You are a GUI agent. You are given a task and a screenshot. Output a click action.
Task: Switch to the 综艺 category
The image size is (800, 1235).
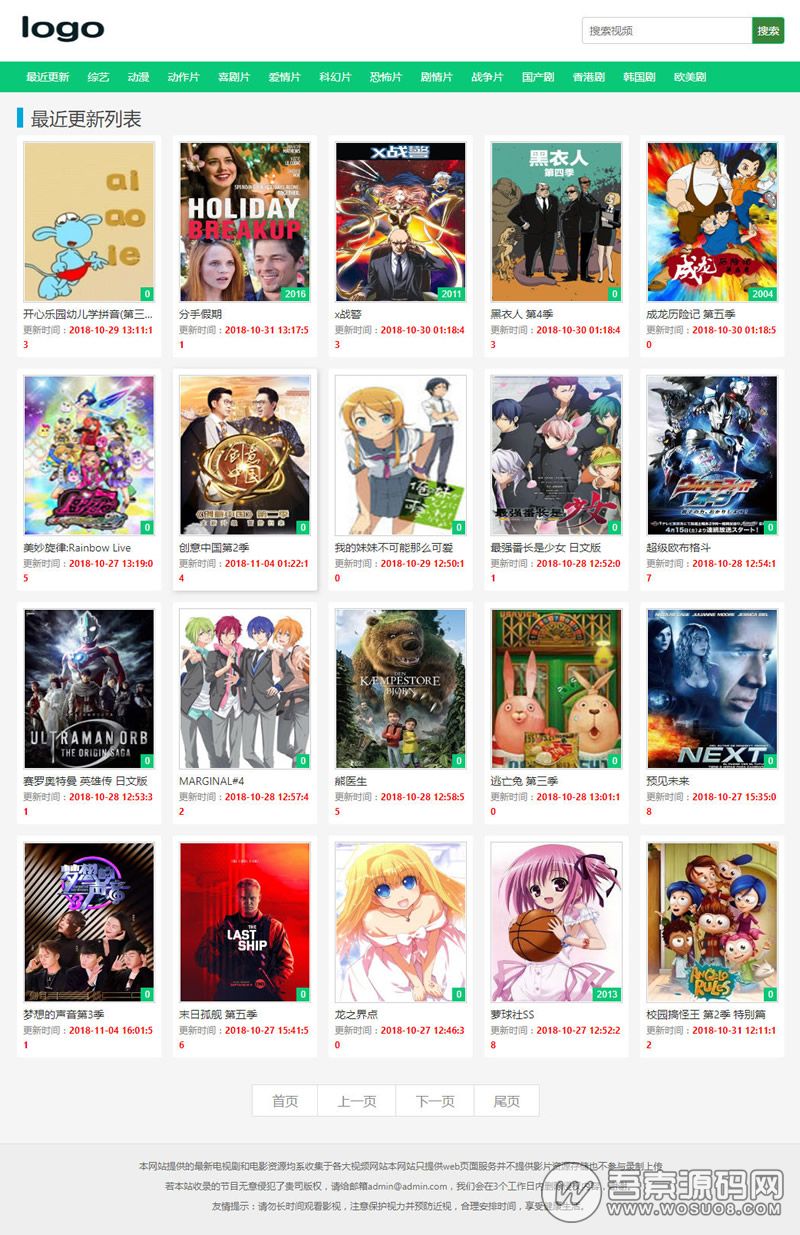point(98,77)
